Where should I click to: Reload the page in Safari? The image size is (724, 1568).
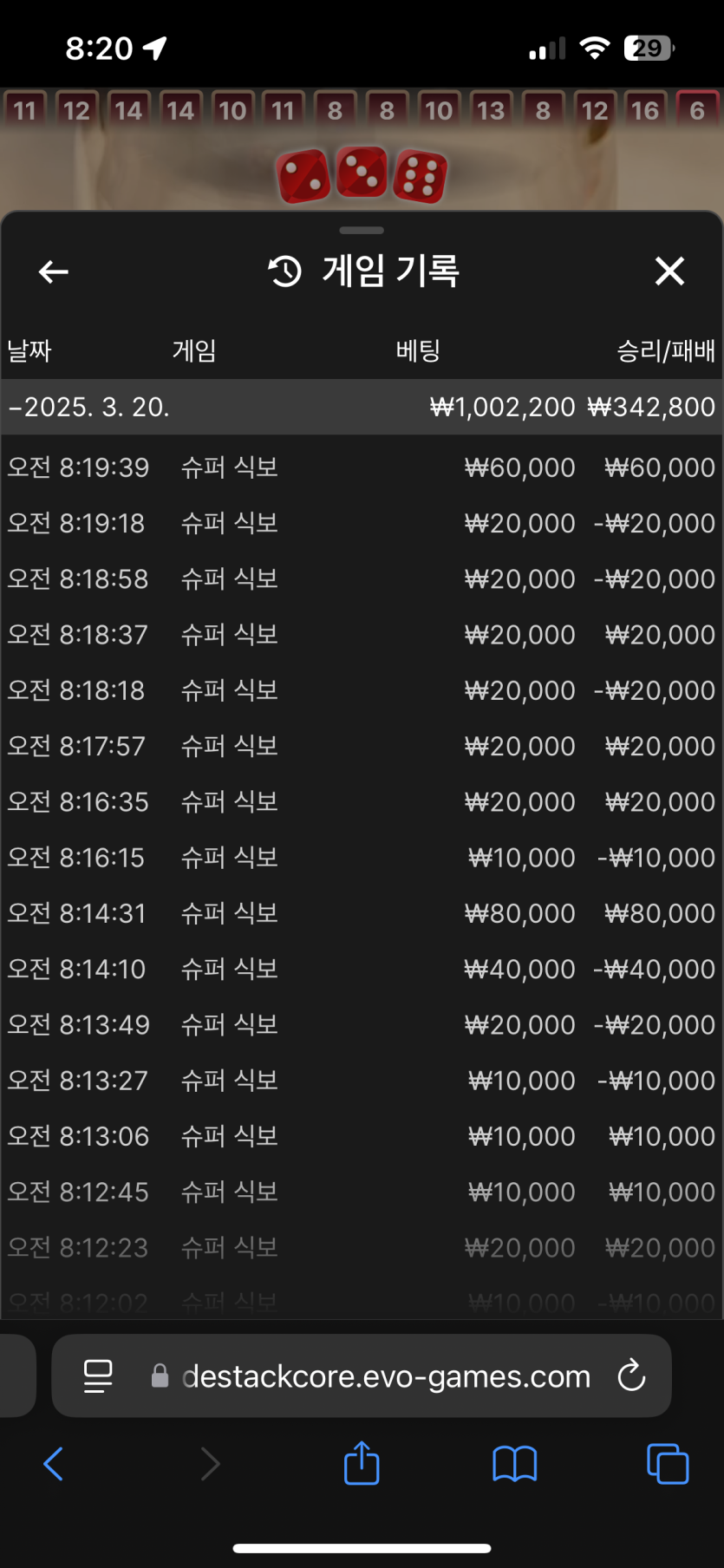[x=631, y=1375]
